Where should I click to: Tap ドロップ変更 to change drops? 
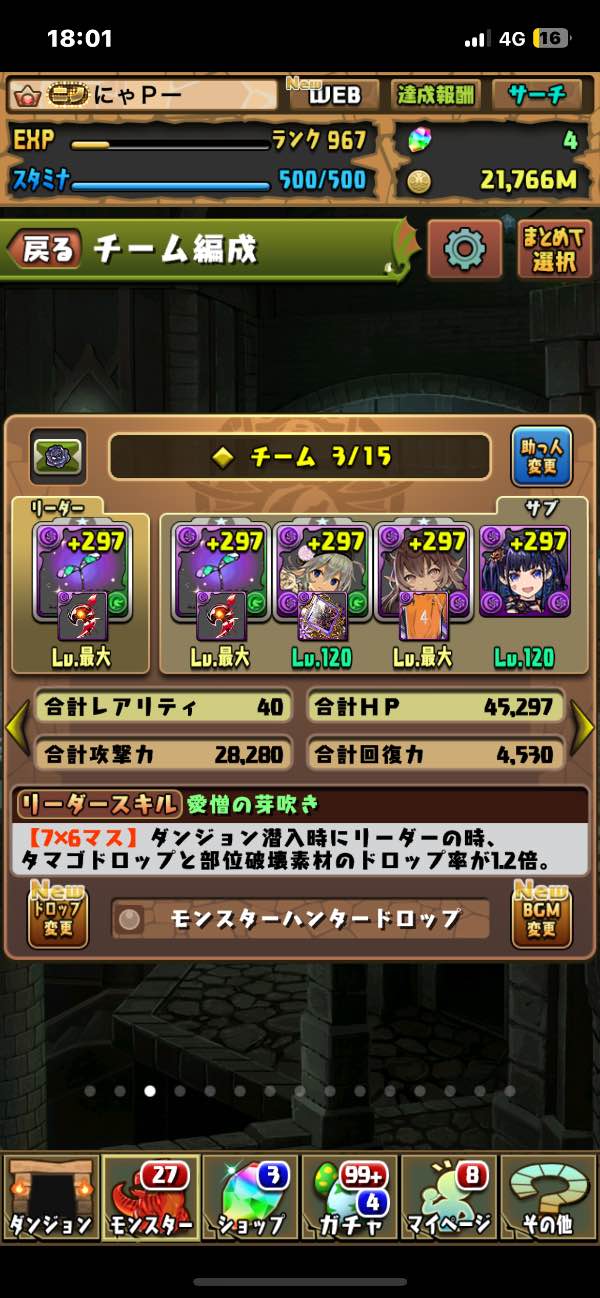[x=58, y=916]
